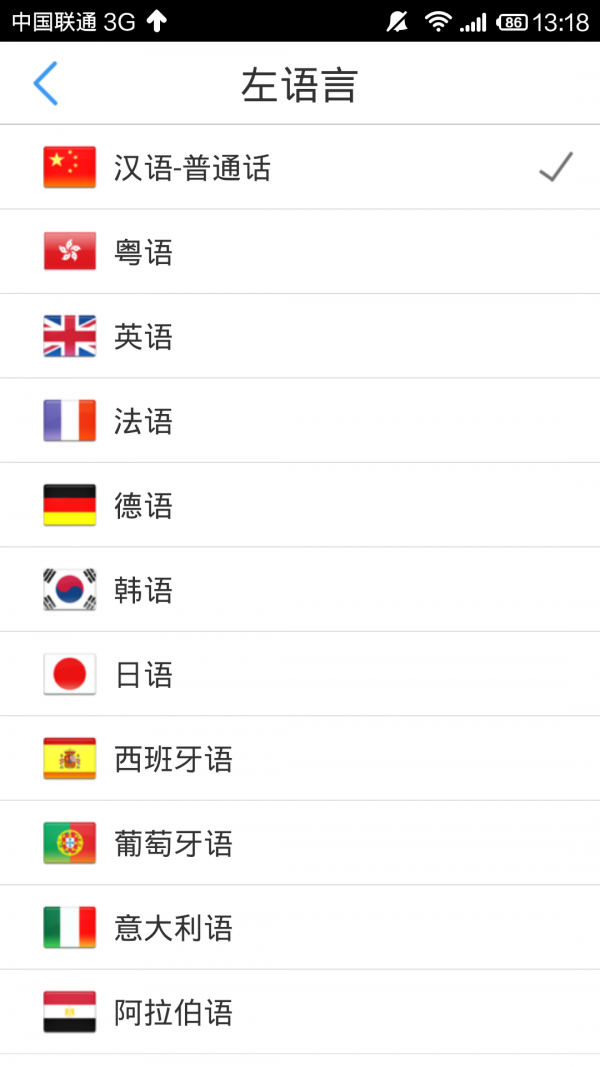The height and width of the screenshot is (1067, 600).
Task: Select the 德语 row
Action: click(144, 506)
